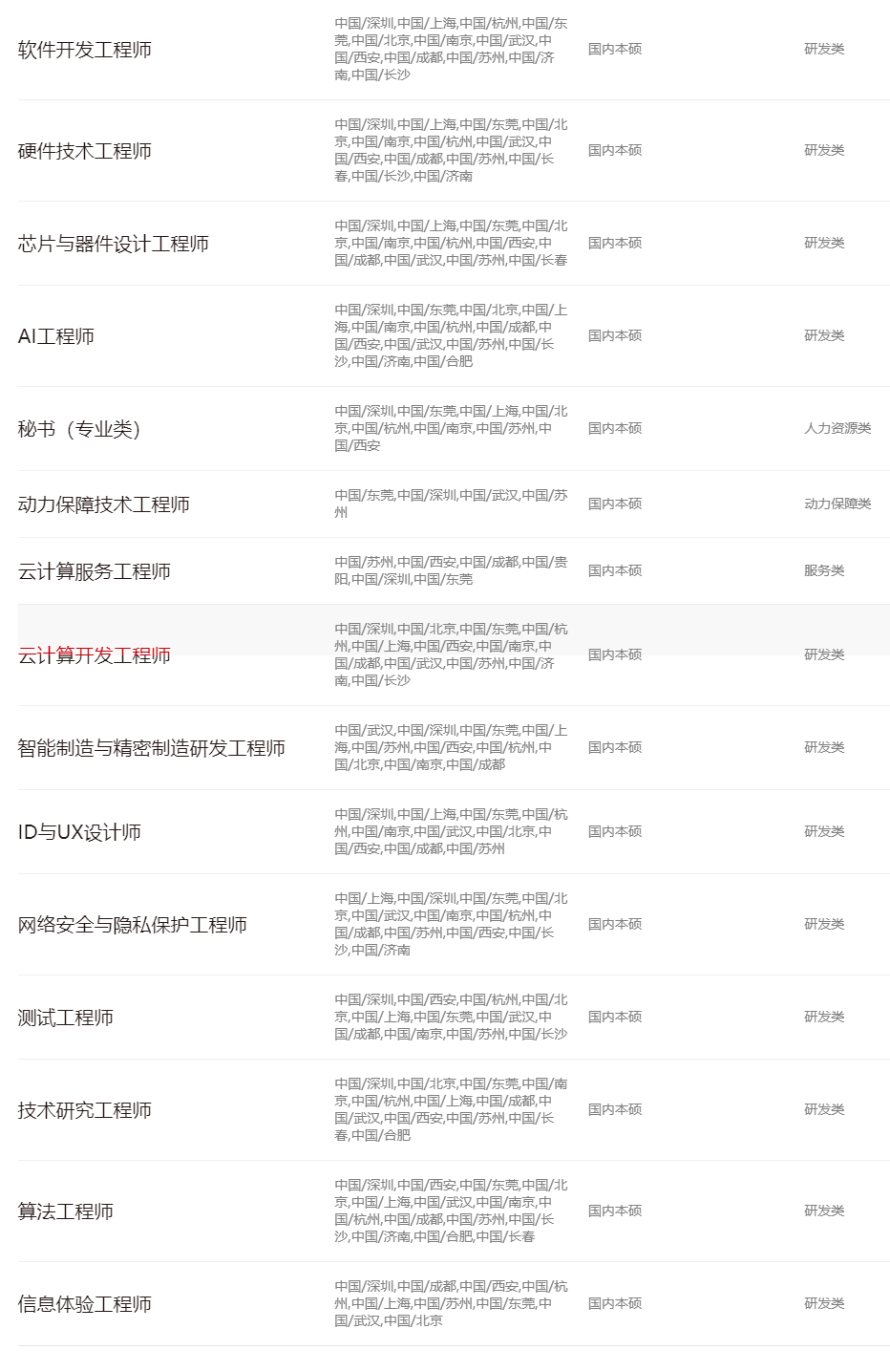Open the 秘书(专业类) listing
Screen dimensions: 890x1372
point(79,429)
